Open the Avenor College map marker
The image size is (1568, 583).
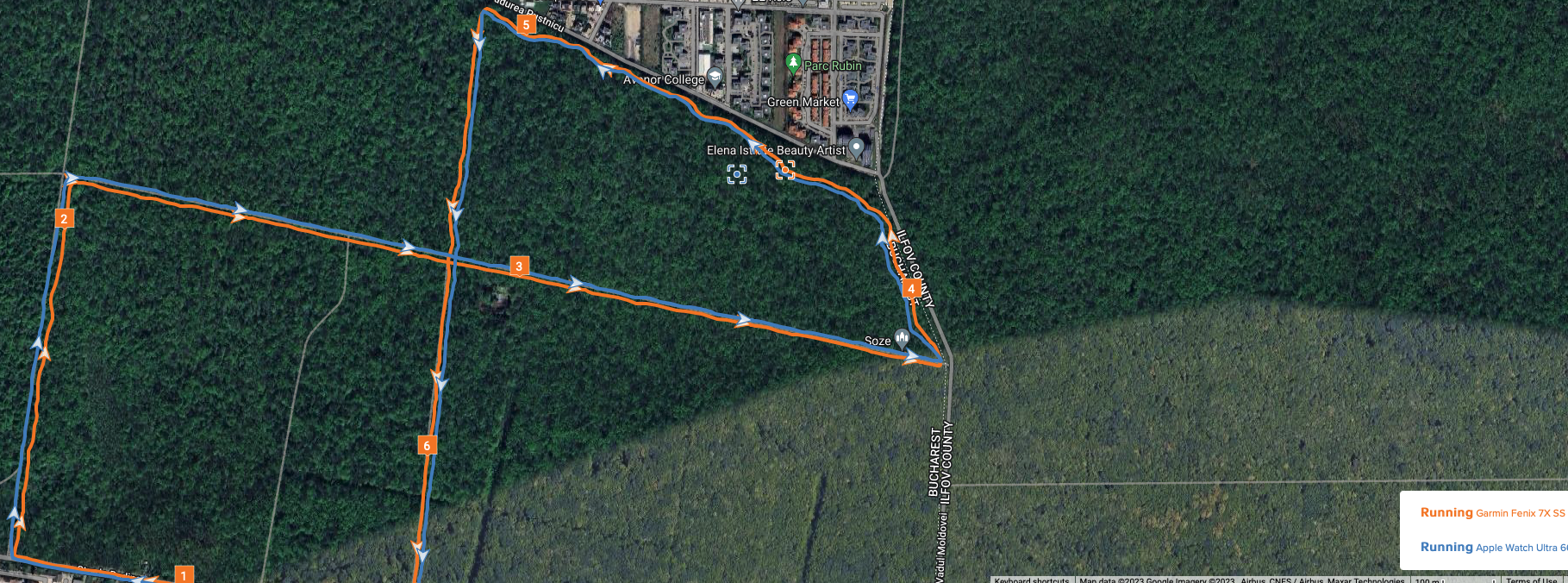(715, 78)
